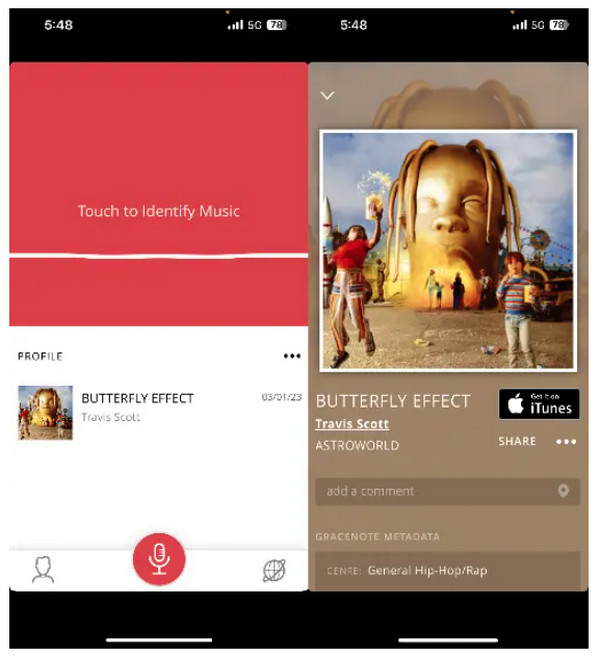
Task: Open more options beside SHARE
Action: [566, 441]
